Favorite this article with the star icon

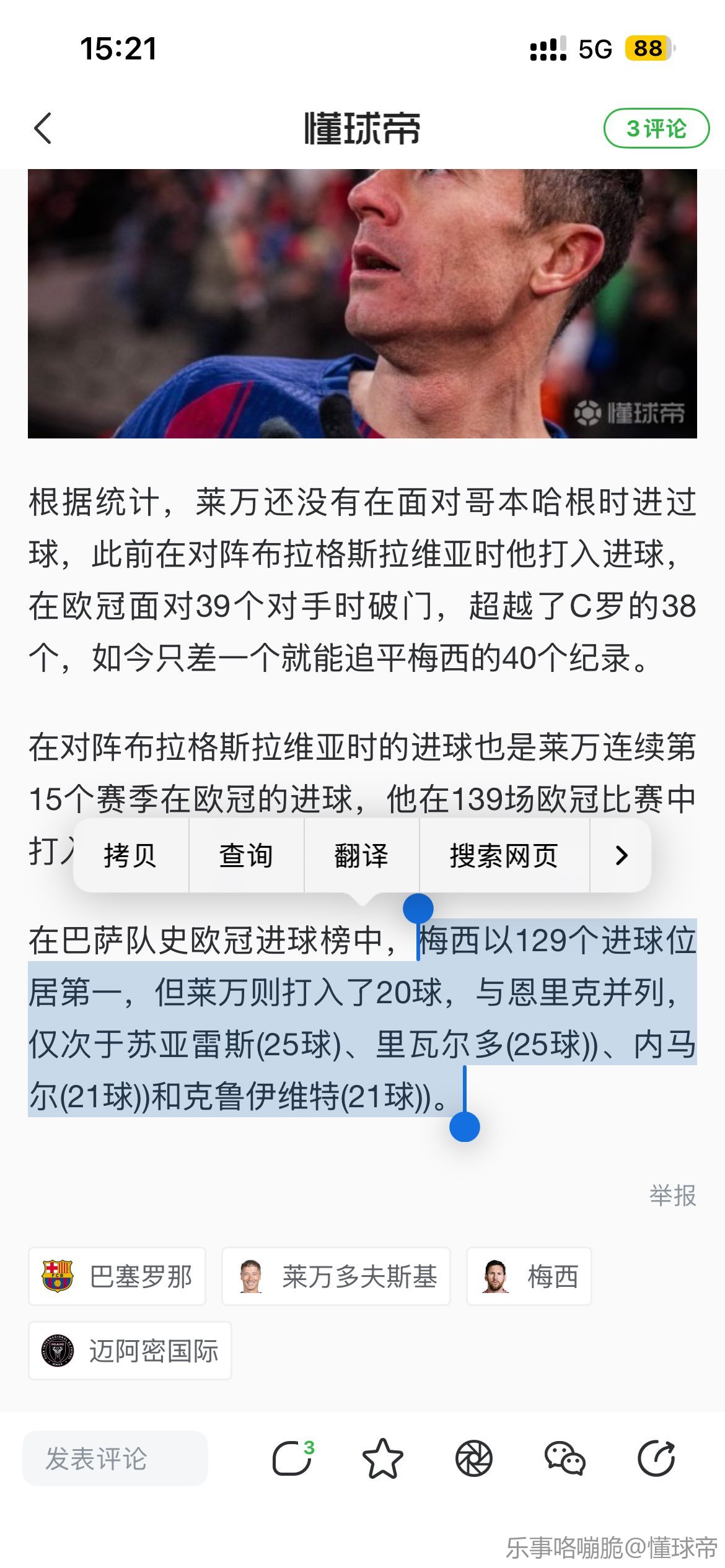click(x=382, y=1458)
